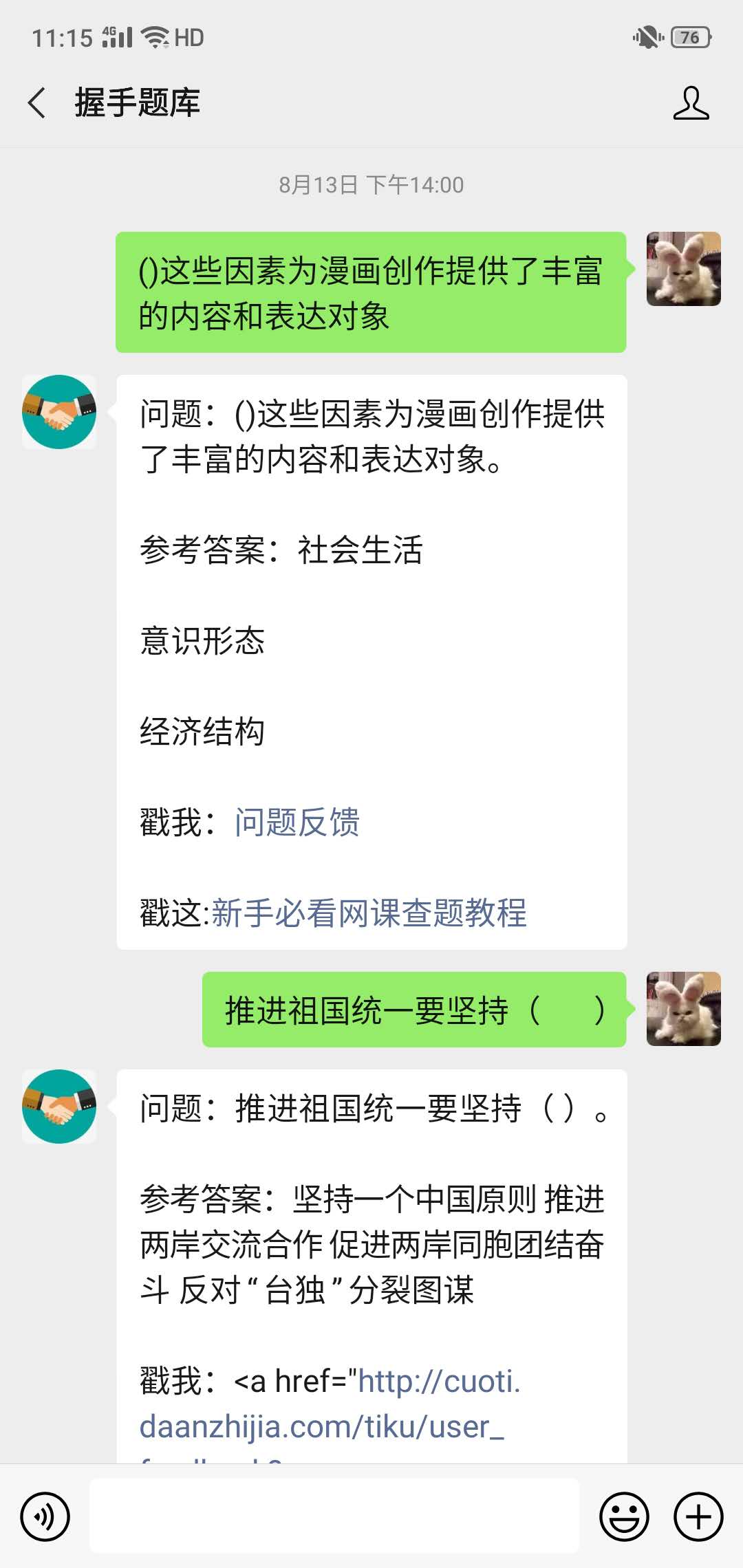The height and width of the screenshot is (1568, 743).
Task: Focus the message text field
Action: click(334, 1516)
